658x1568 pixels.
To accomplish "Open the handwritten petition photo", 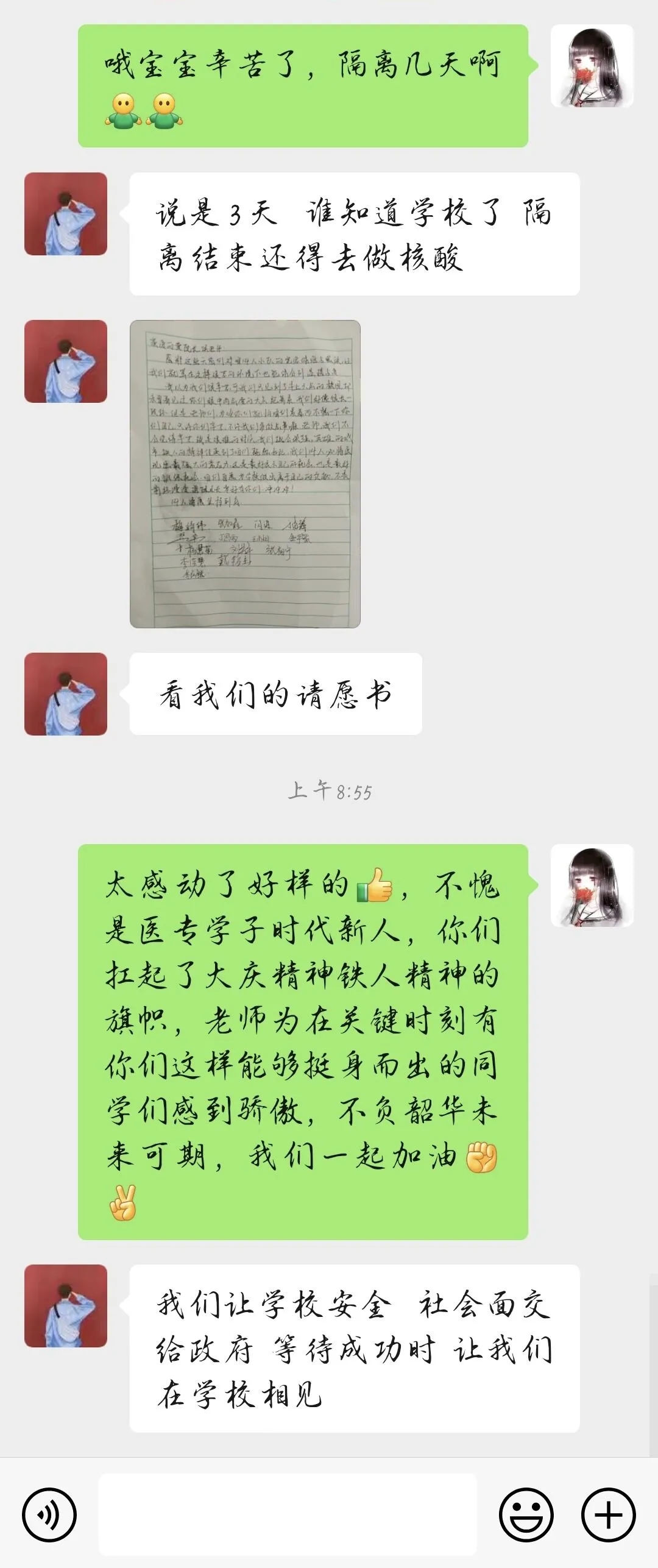I will 245,474.
